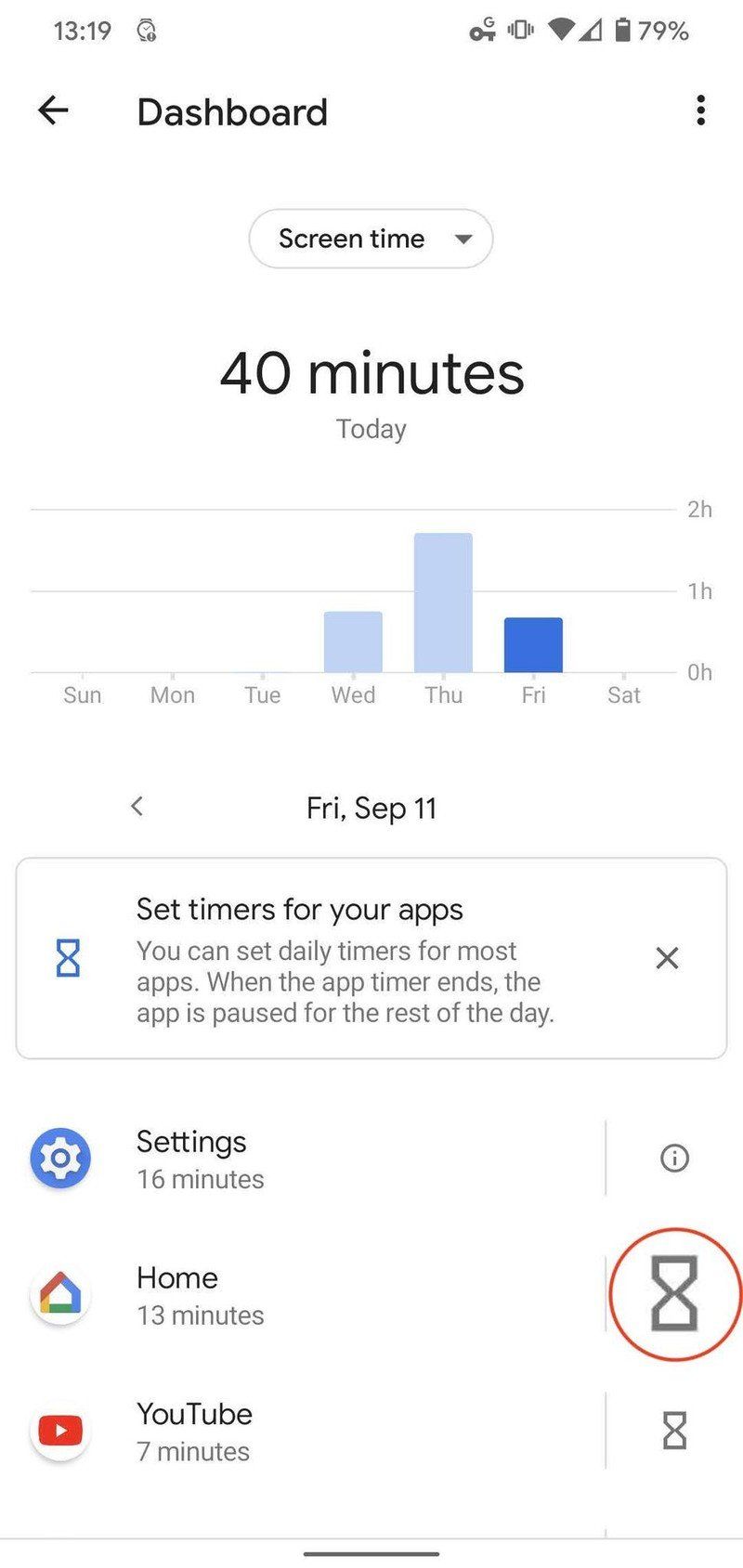Select Friday's highlighted usage bar

[x=533, y=642]
